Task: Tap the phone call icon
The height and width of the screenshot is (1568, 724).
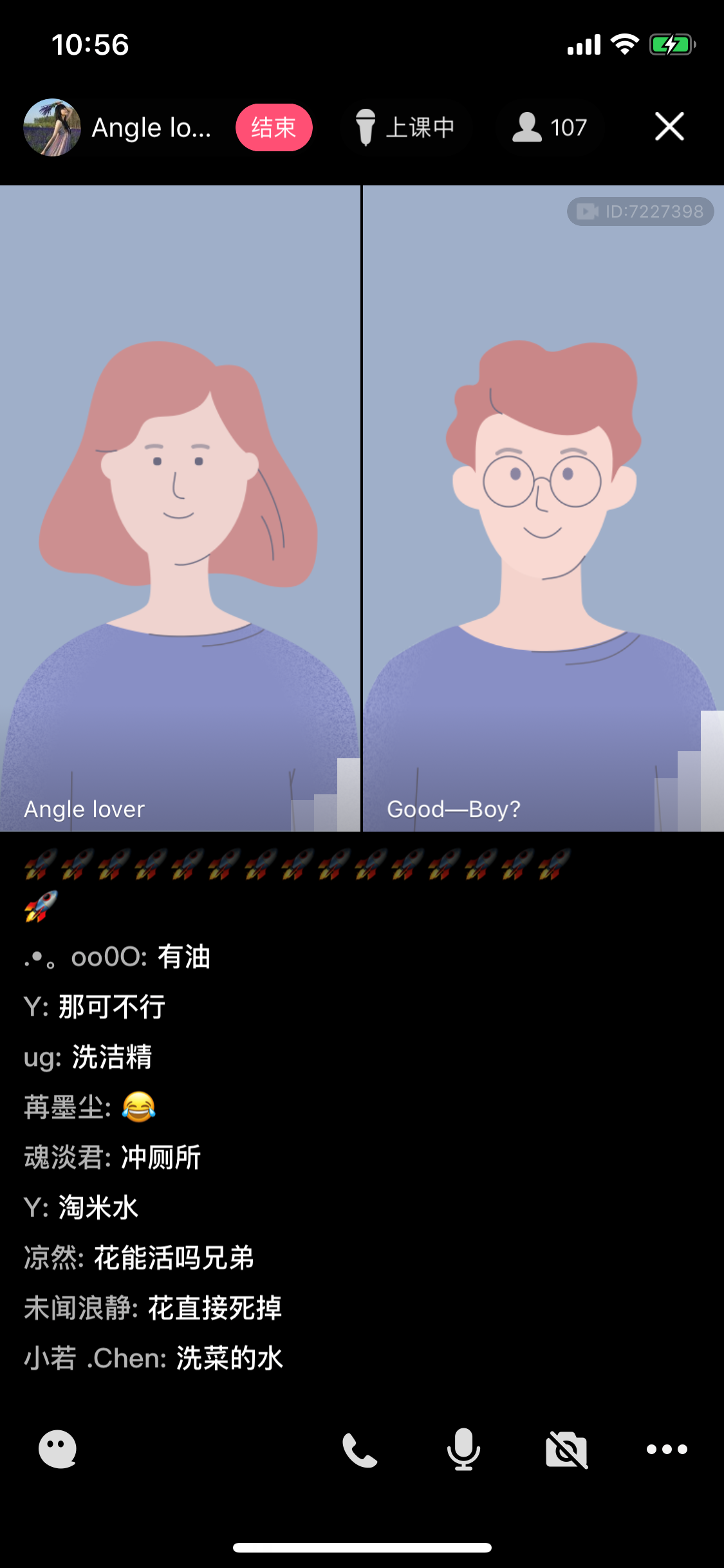Action: pyautogui.click(x=359, y=1450)
